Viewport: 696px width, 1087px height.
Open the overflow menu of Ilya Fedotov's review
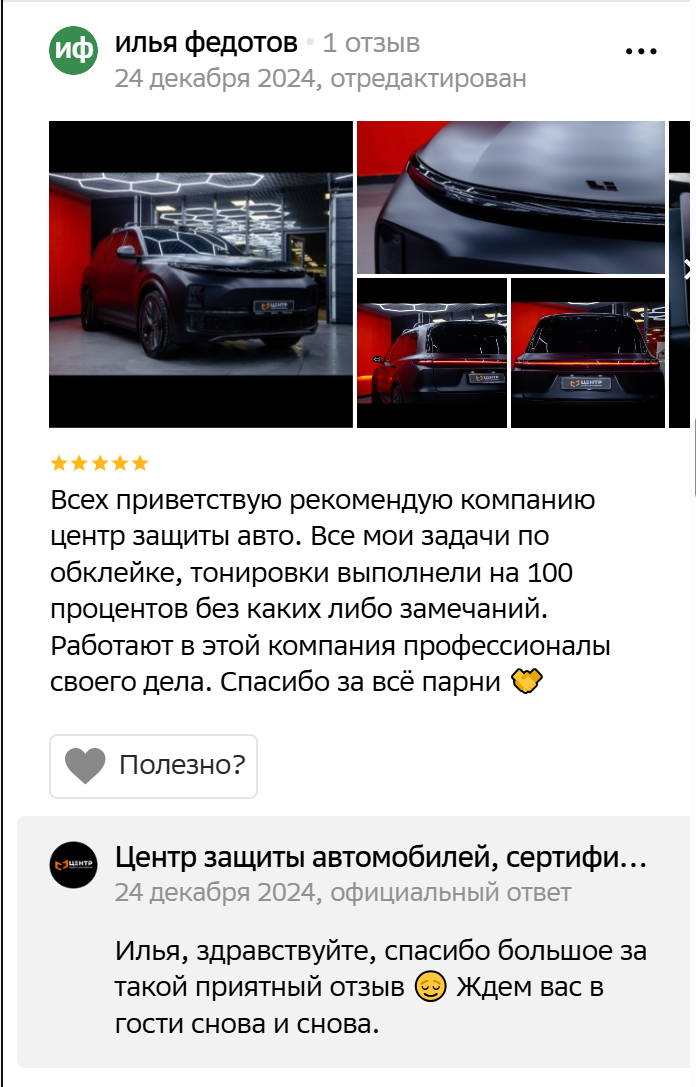click(641, 50)
